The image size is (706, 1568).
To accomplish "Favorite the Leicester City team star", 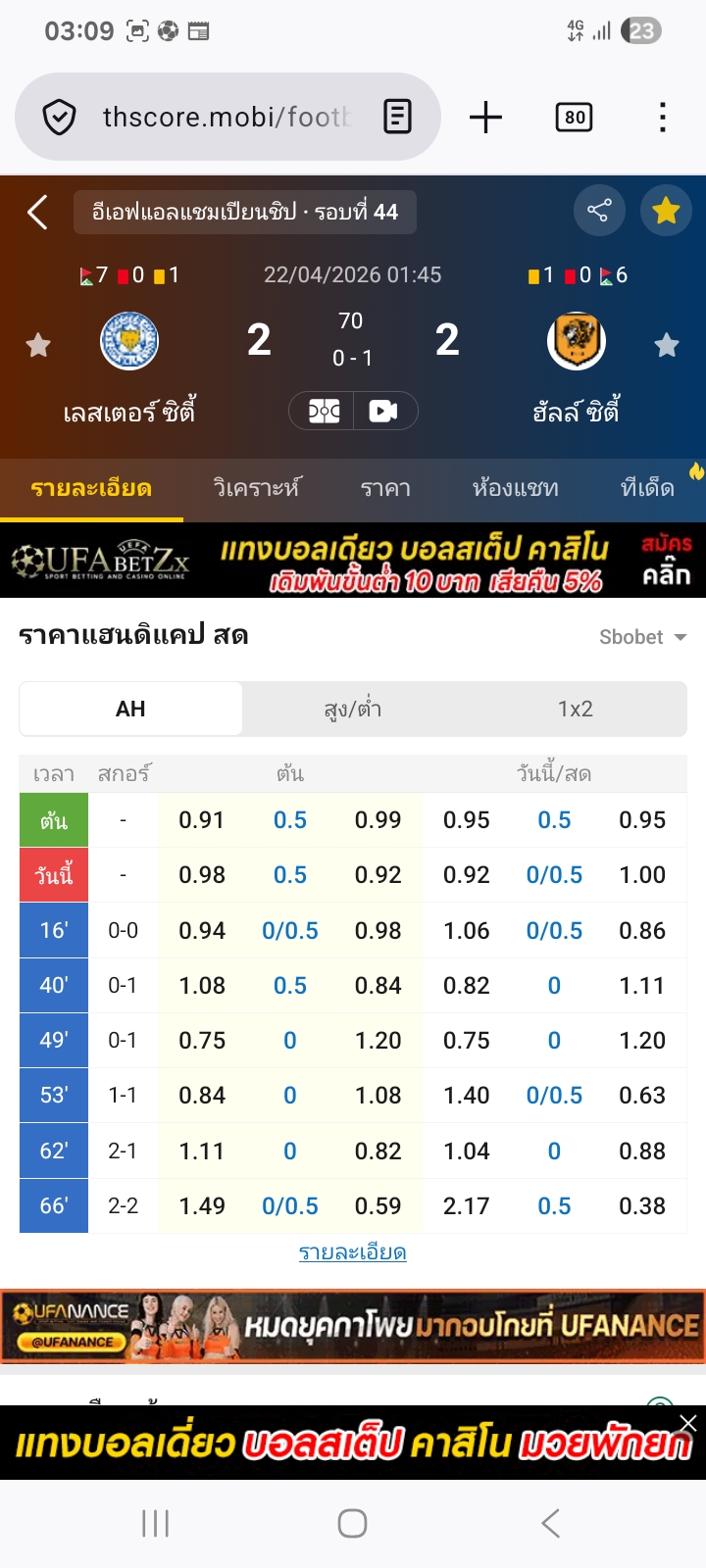I will point(38,345).
